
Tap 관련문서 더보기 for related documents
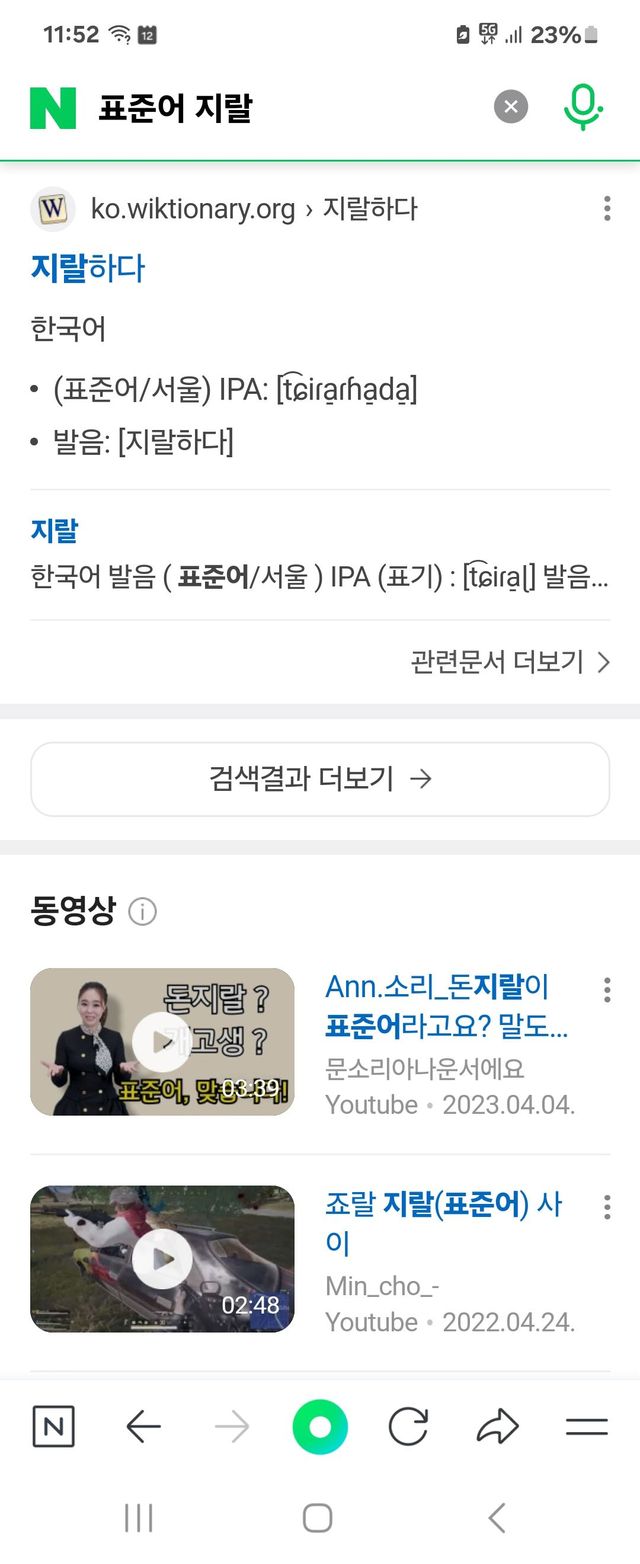click(509, 662)
